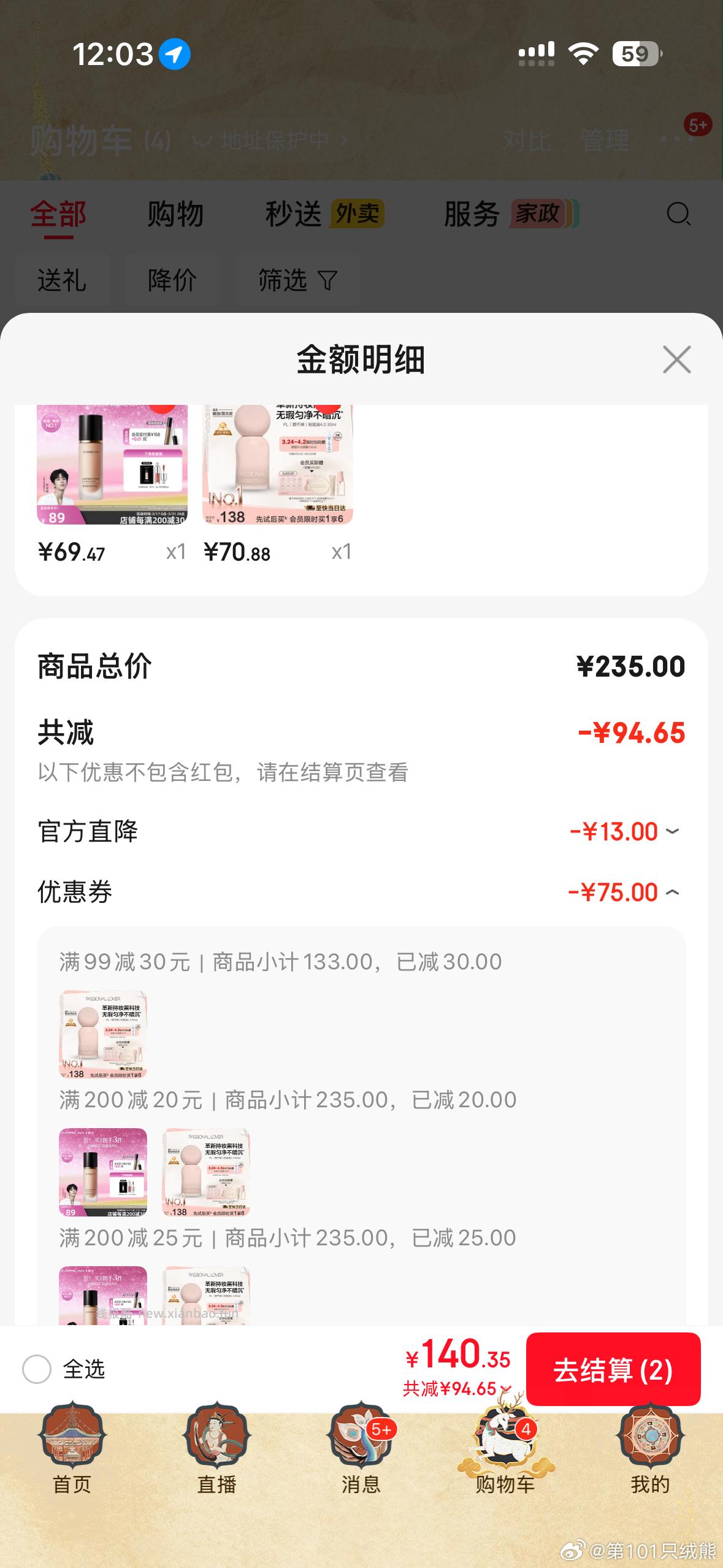
Task: Select the 全选 select-all checkbox
Action: pyautogui.click(x=37, y=1369)
